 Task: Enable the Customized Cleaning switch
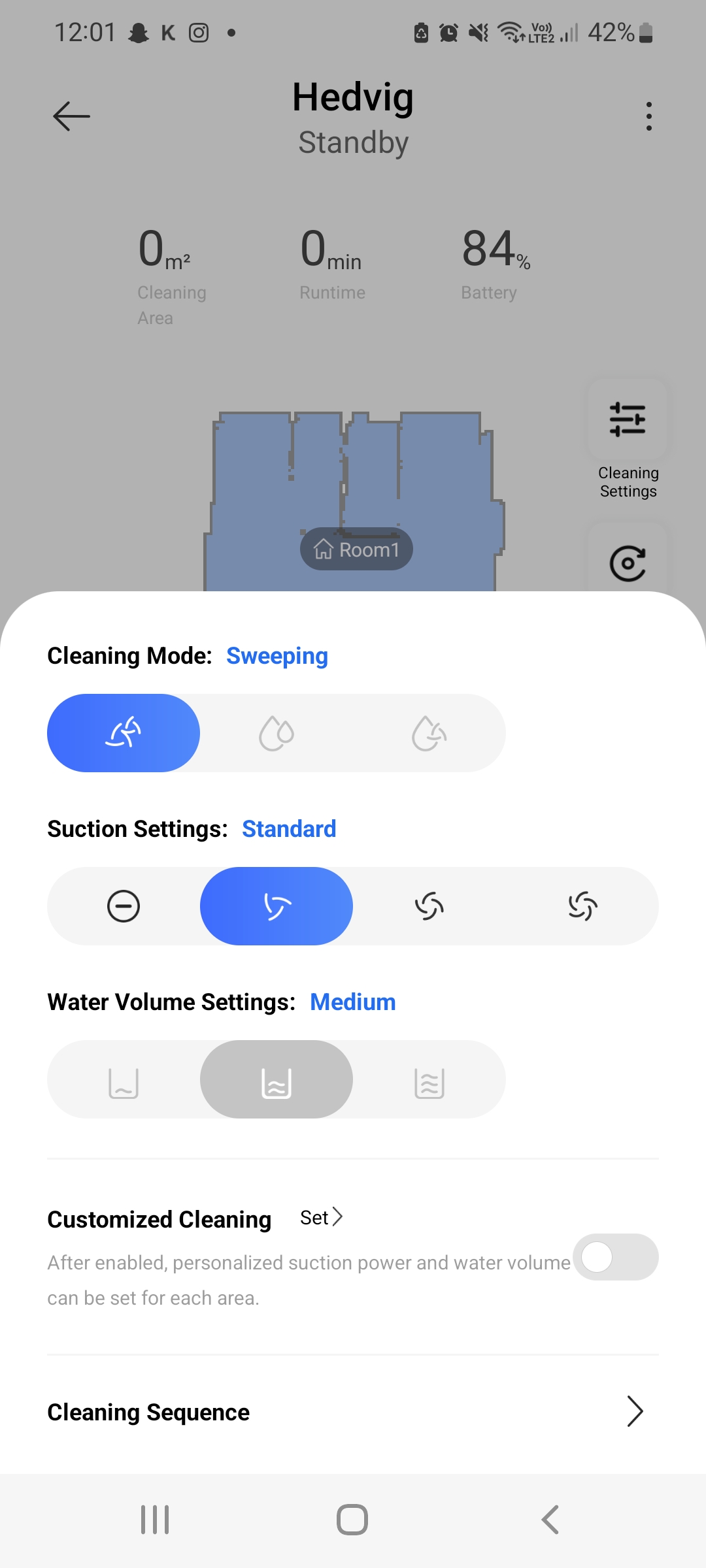(x=615, y=1257)
